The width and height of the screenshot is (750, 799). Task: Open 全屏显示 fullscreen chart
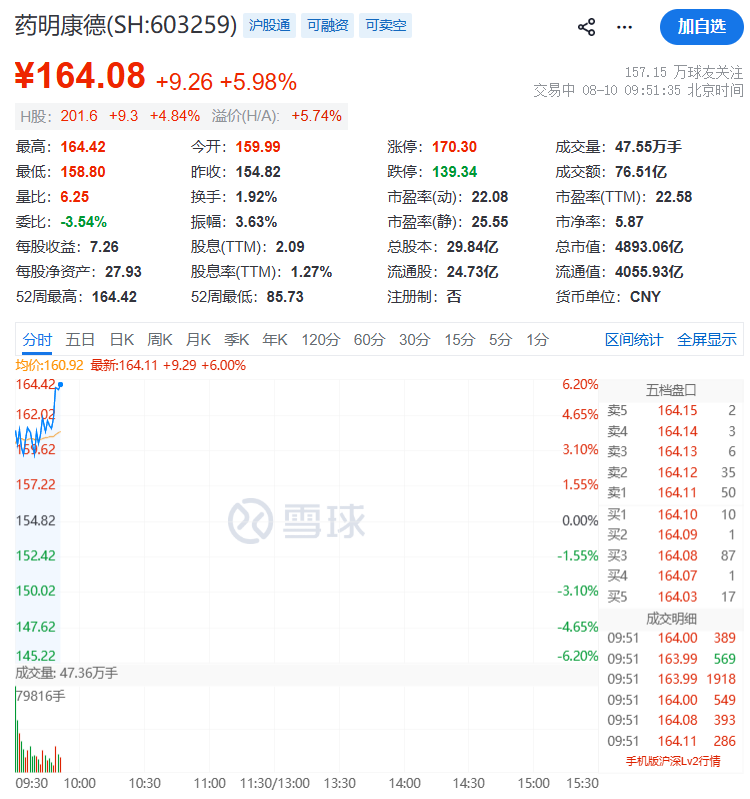coord(707,339)
